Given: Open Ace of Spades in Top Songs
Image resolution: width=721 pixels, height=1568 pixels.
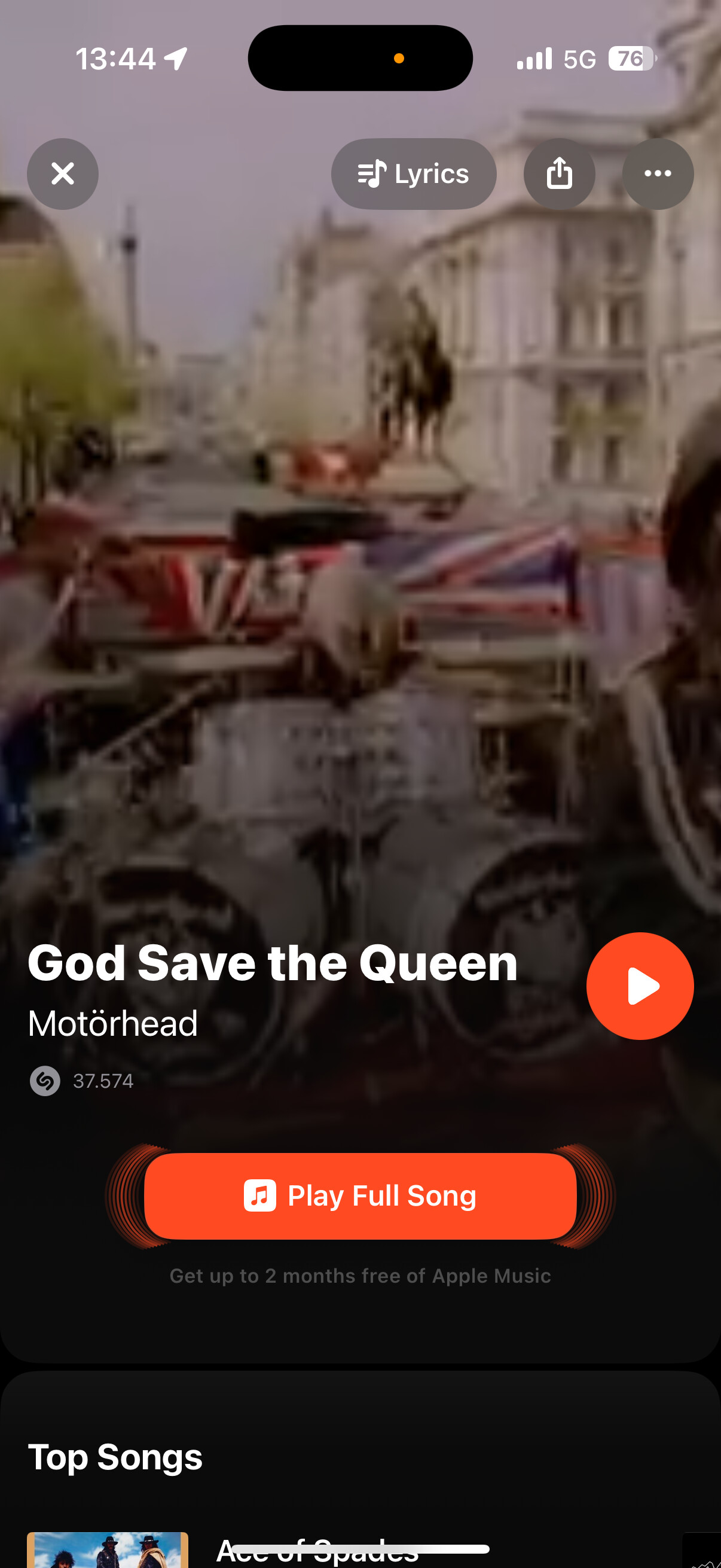Looking at the screenshot, I should (316, 1552).
